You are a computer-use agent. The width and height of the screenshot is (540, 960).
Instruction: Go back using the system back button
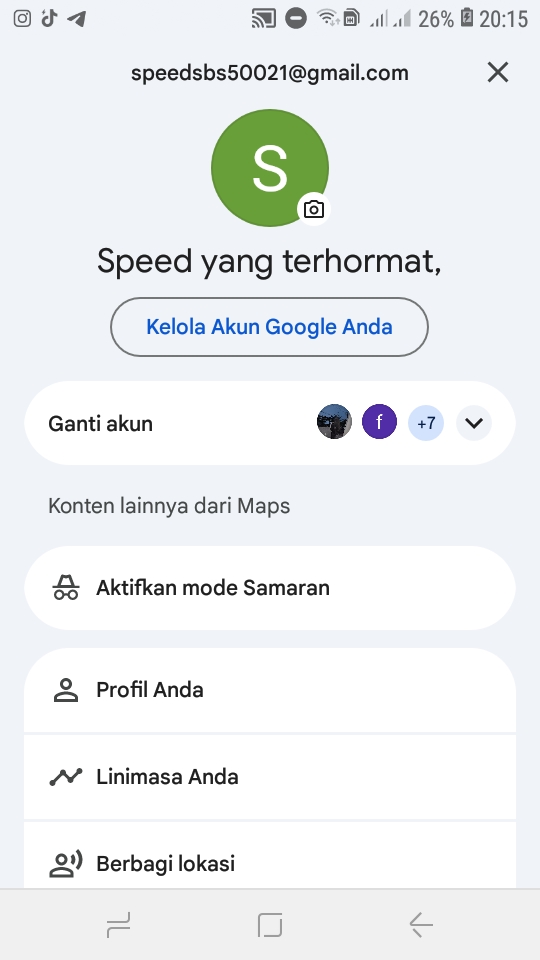421,924
